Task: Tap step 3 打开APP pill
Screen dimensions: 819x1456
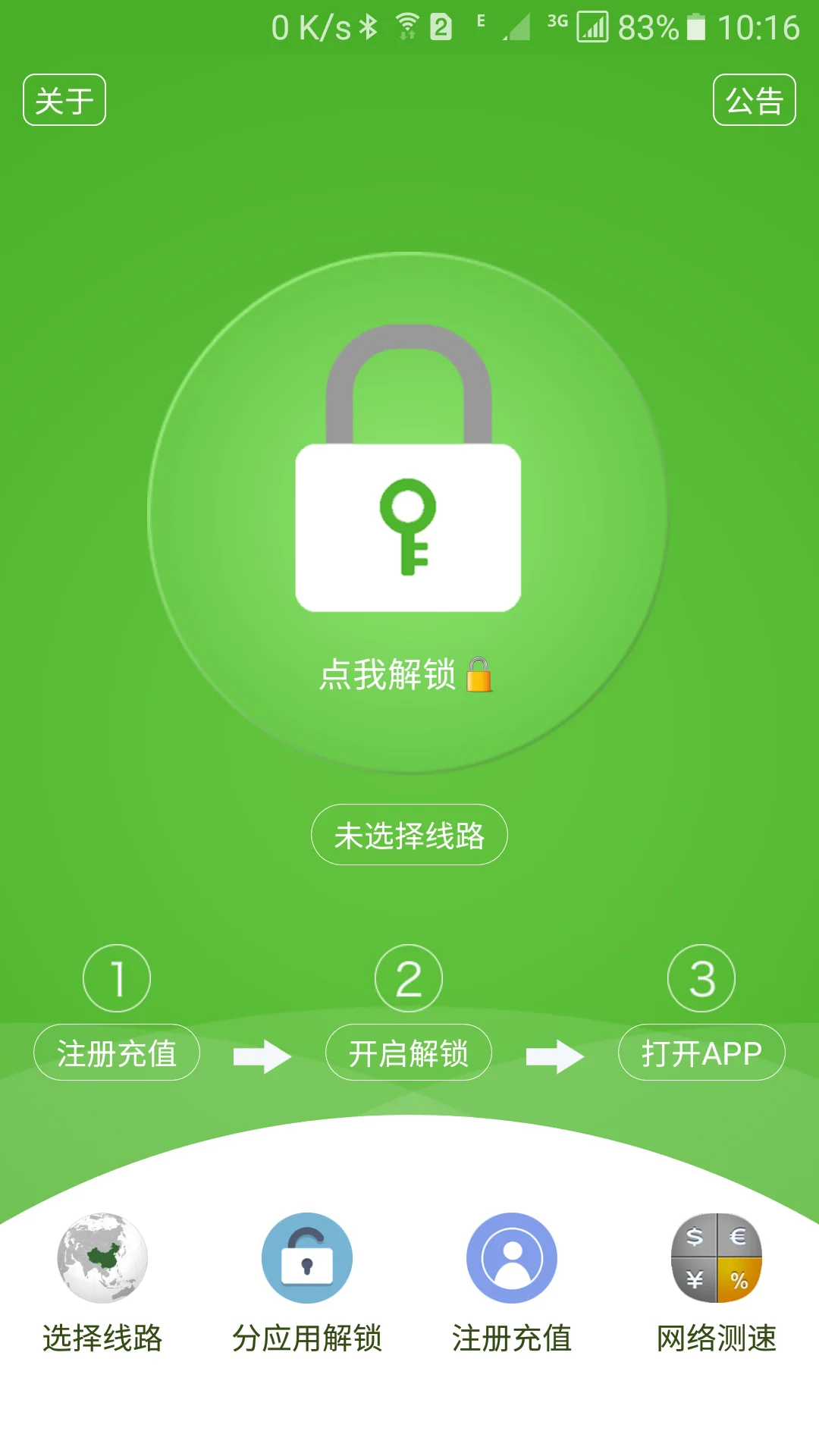Action: click(x=701, y=1052)
